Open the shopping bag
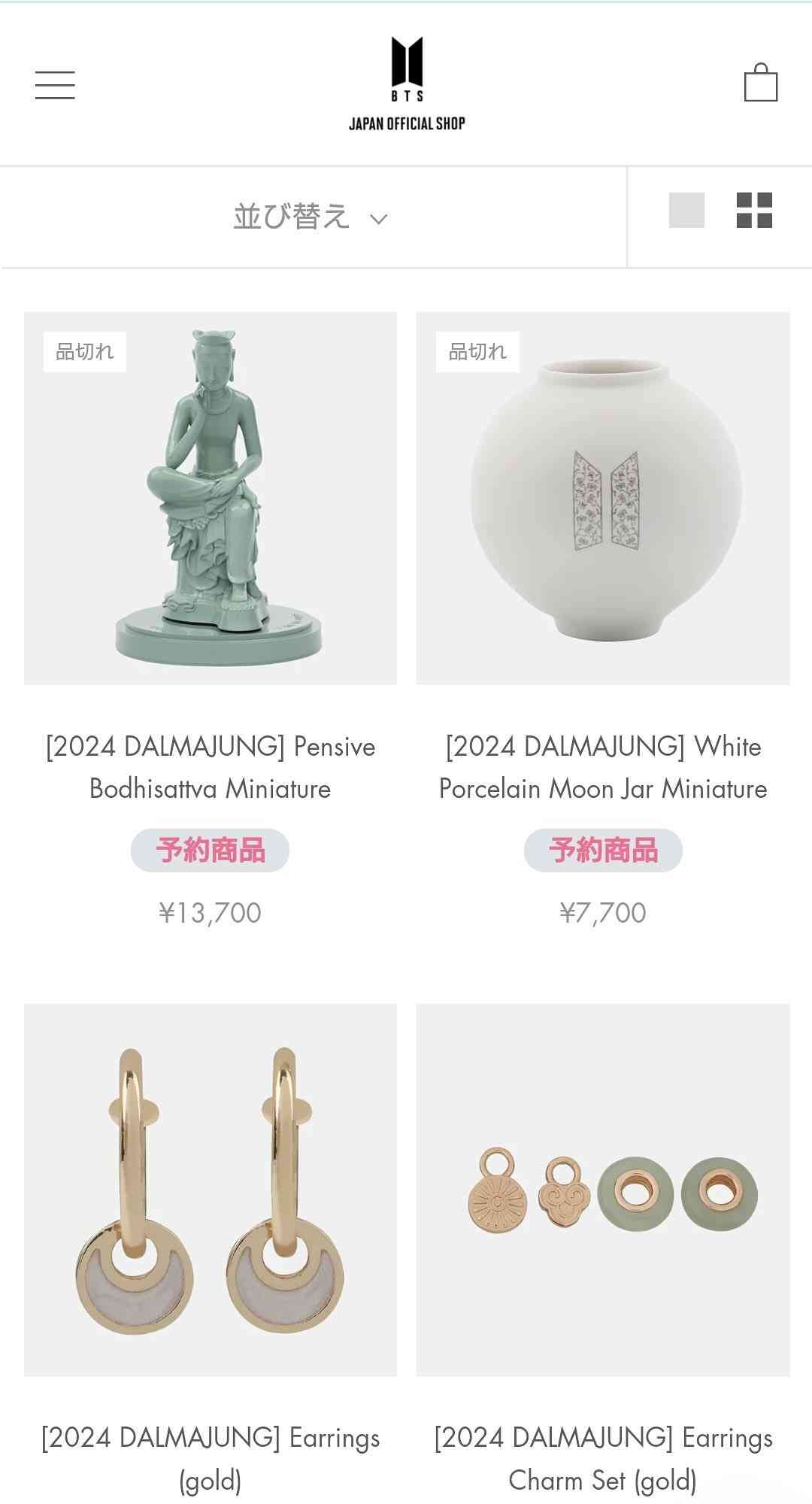The image size is (812, 1504). tap(760, 83)
